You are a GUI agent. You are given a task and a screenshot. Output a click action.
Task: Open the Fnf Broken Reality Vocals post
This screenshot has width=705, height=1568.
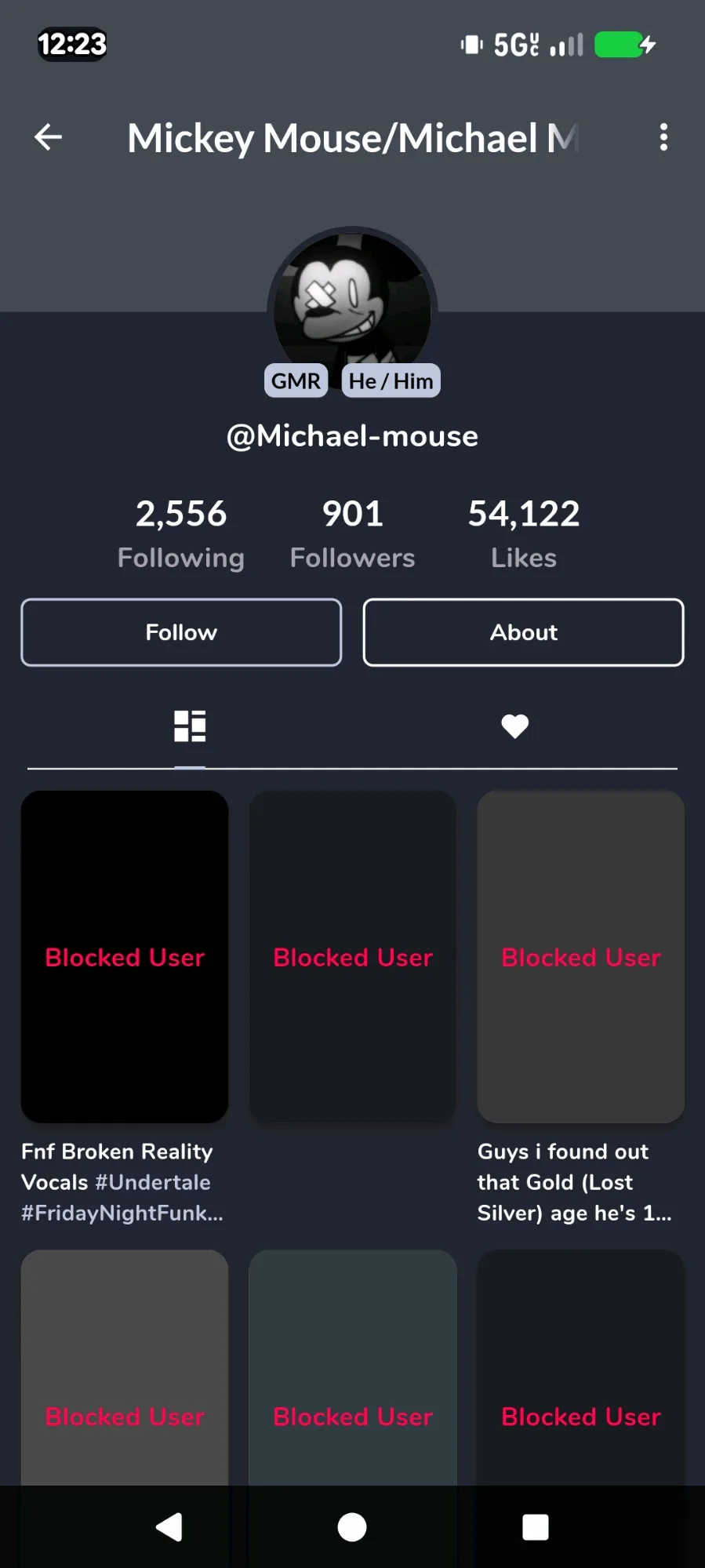tap(125, 957)
